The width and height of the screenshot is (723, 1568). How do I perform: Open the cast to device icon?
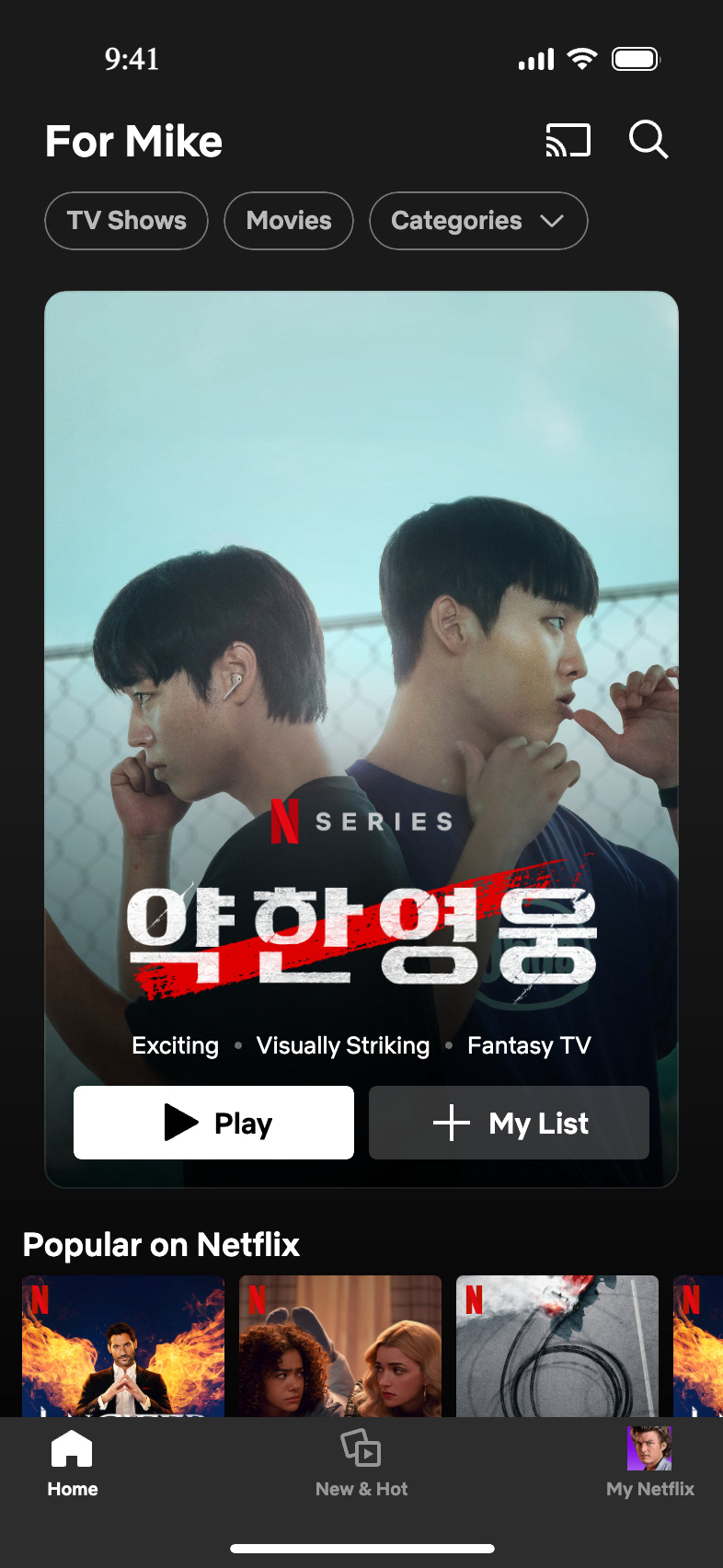(568, 141)
